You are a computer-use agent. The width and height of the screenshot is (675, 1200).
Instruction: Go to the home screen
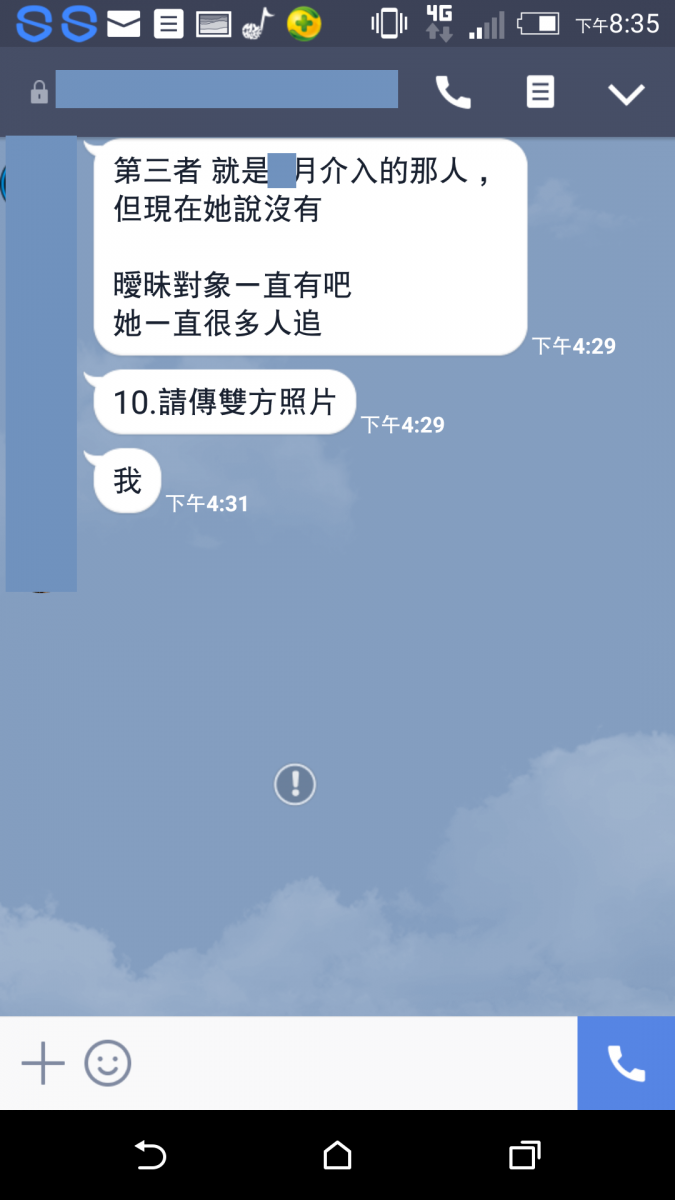[x=337, y=1156]
